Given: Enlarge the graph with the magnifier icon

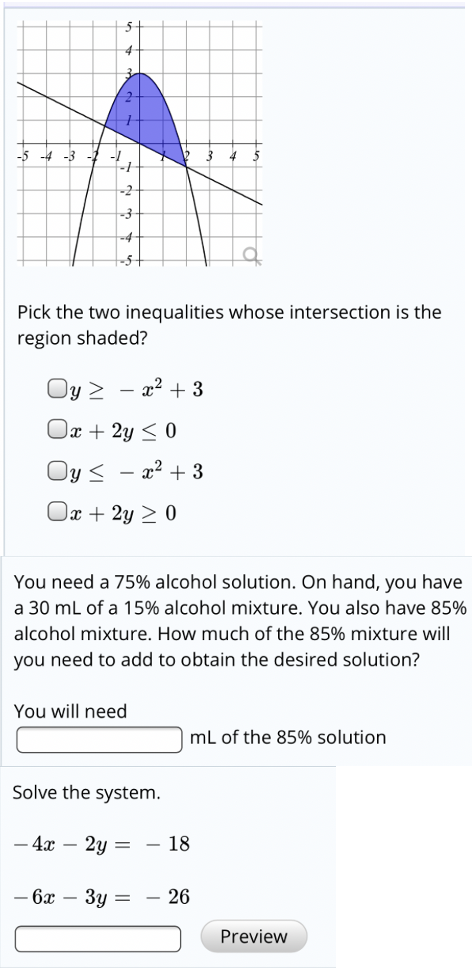Looking at the screenshot, I should (252, 255).
